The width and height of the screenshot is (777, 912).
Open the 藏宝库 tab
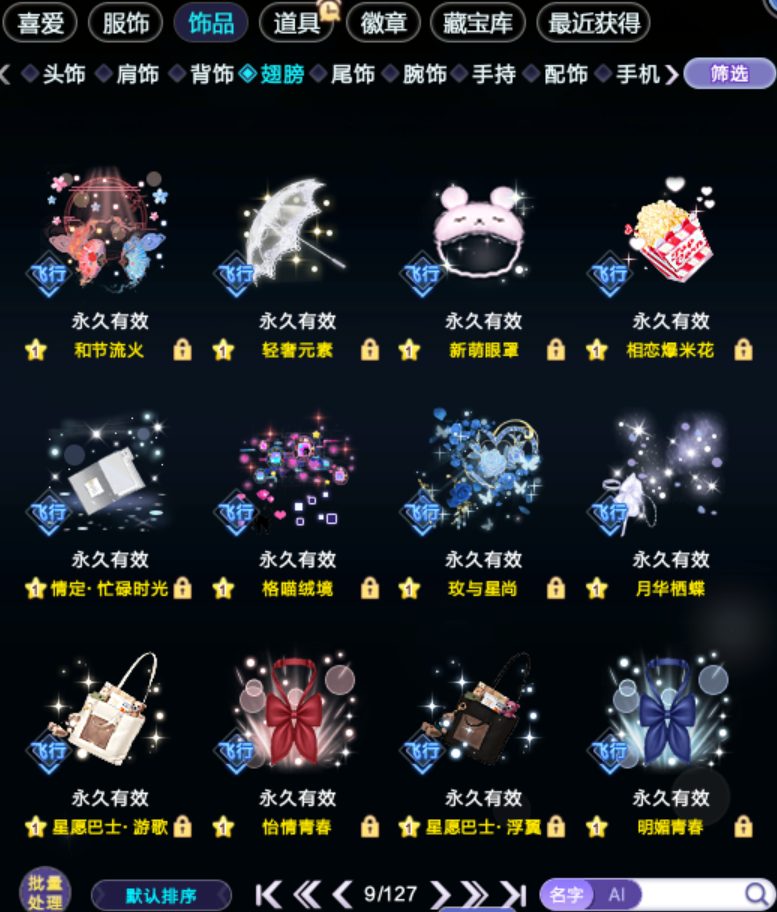tap(477, 23)
